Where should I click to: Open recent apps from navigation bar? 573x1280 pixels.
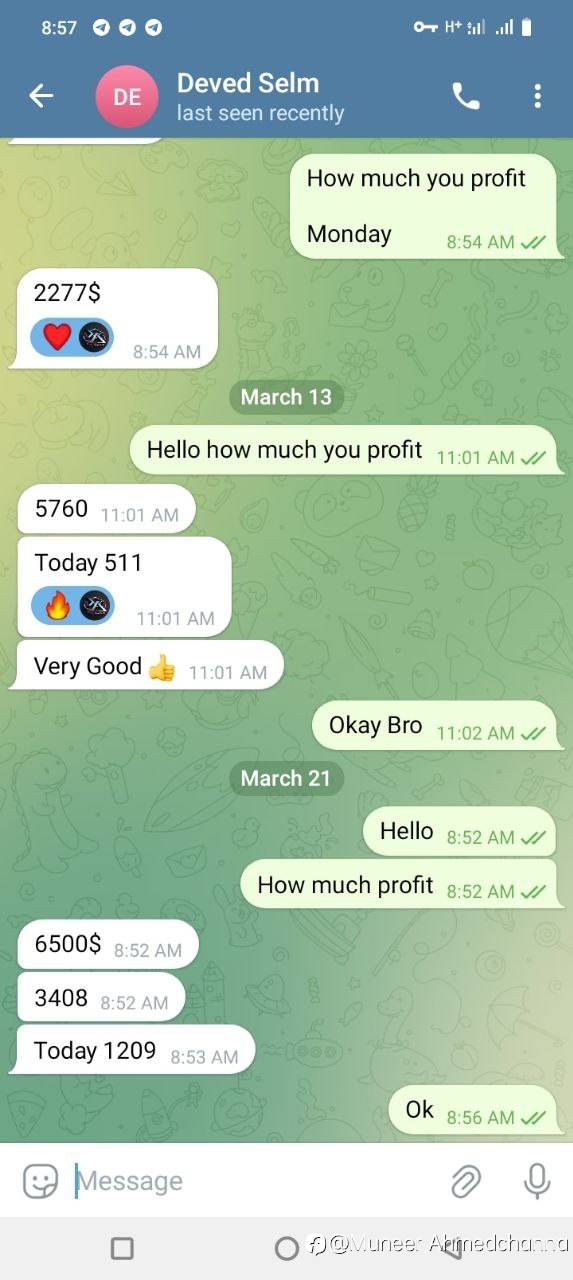coord(122,1248)
